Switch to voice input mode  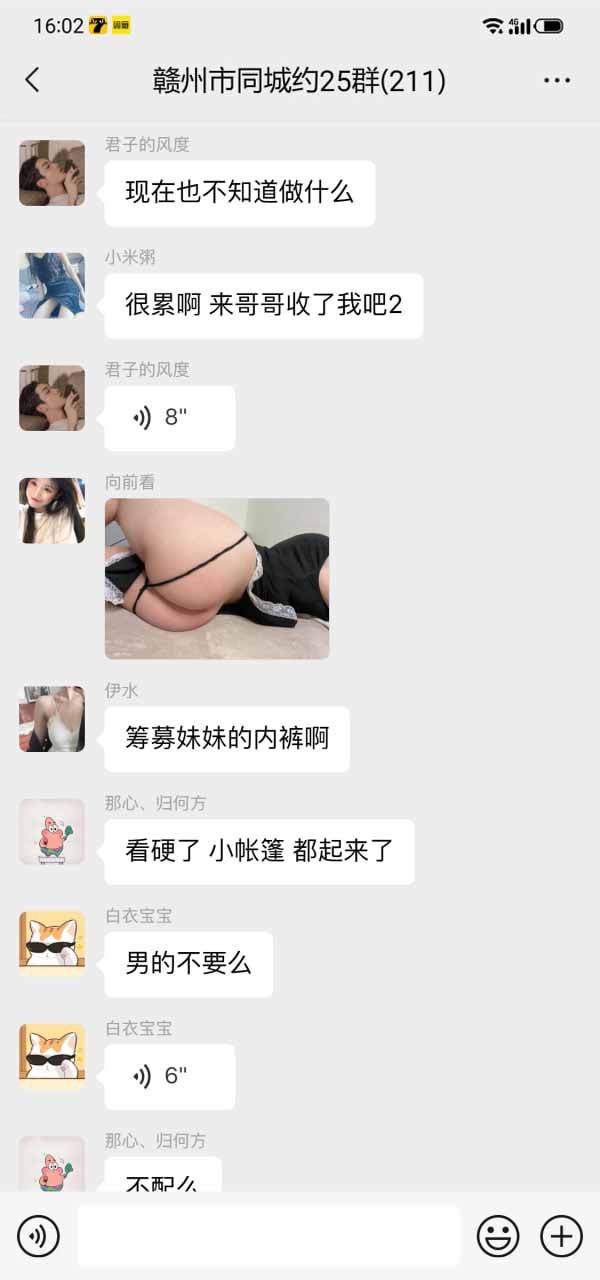(38, 1237)
